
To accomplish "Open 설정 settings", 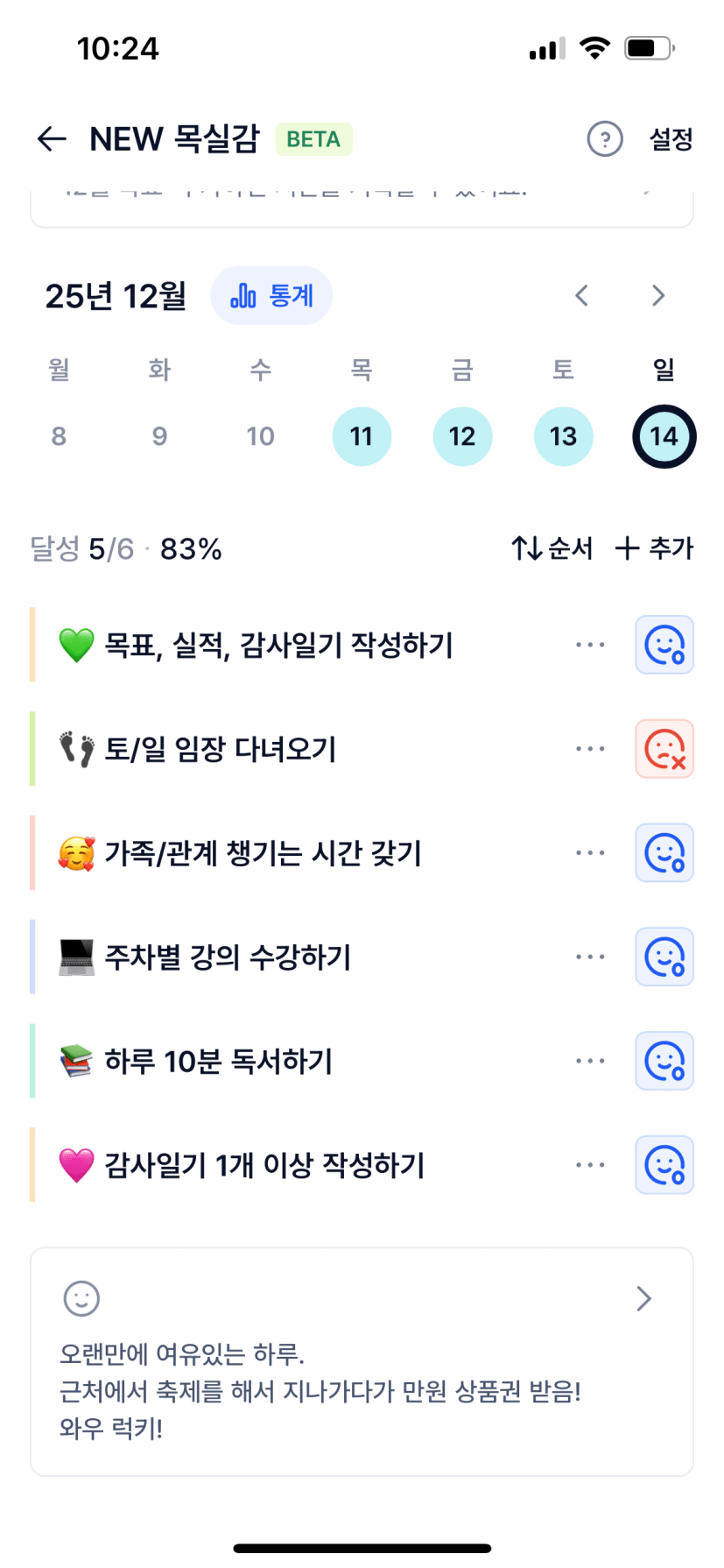I will 671,138.
